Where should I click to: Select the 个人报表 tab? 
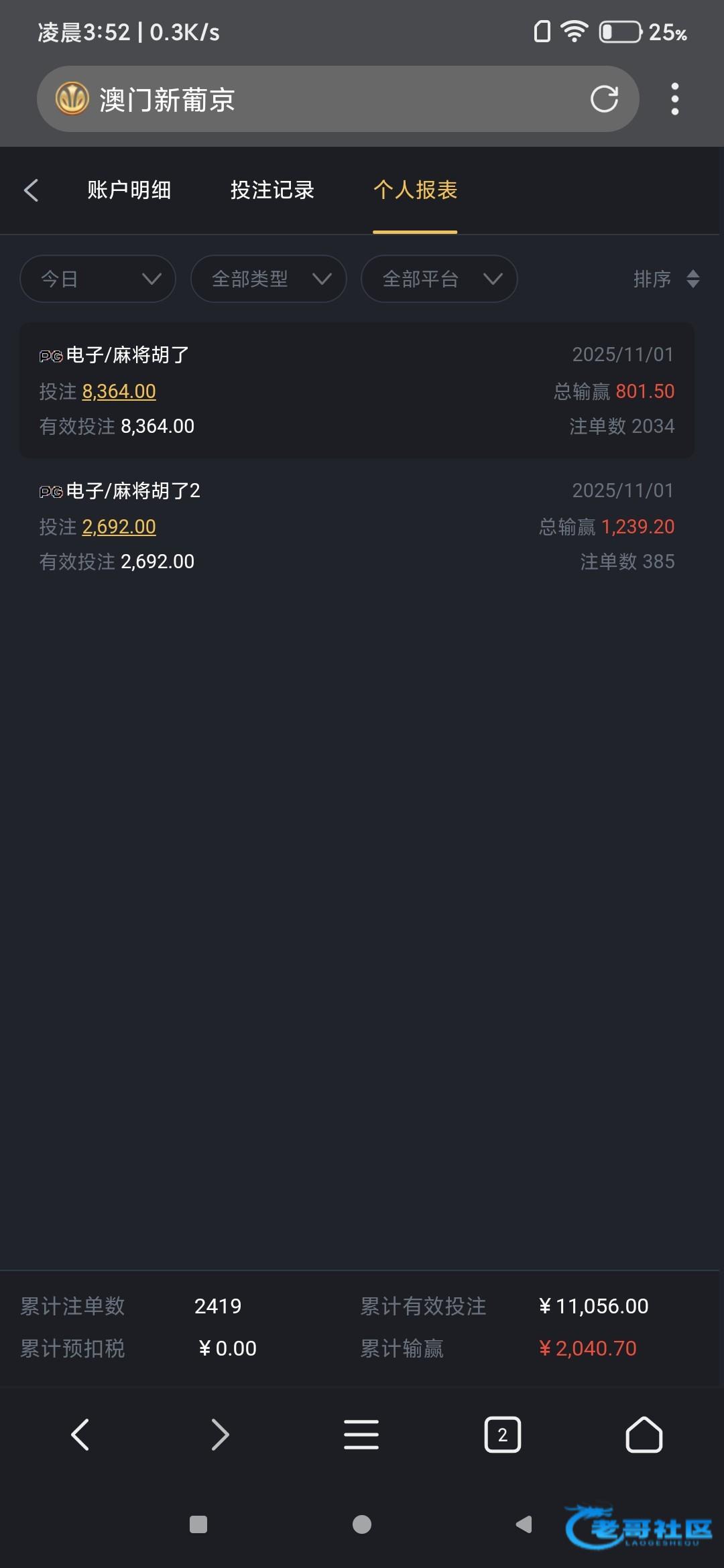415,190
